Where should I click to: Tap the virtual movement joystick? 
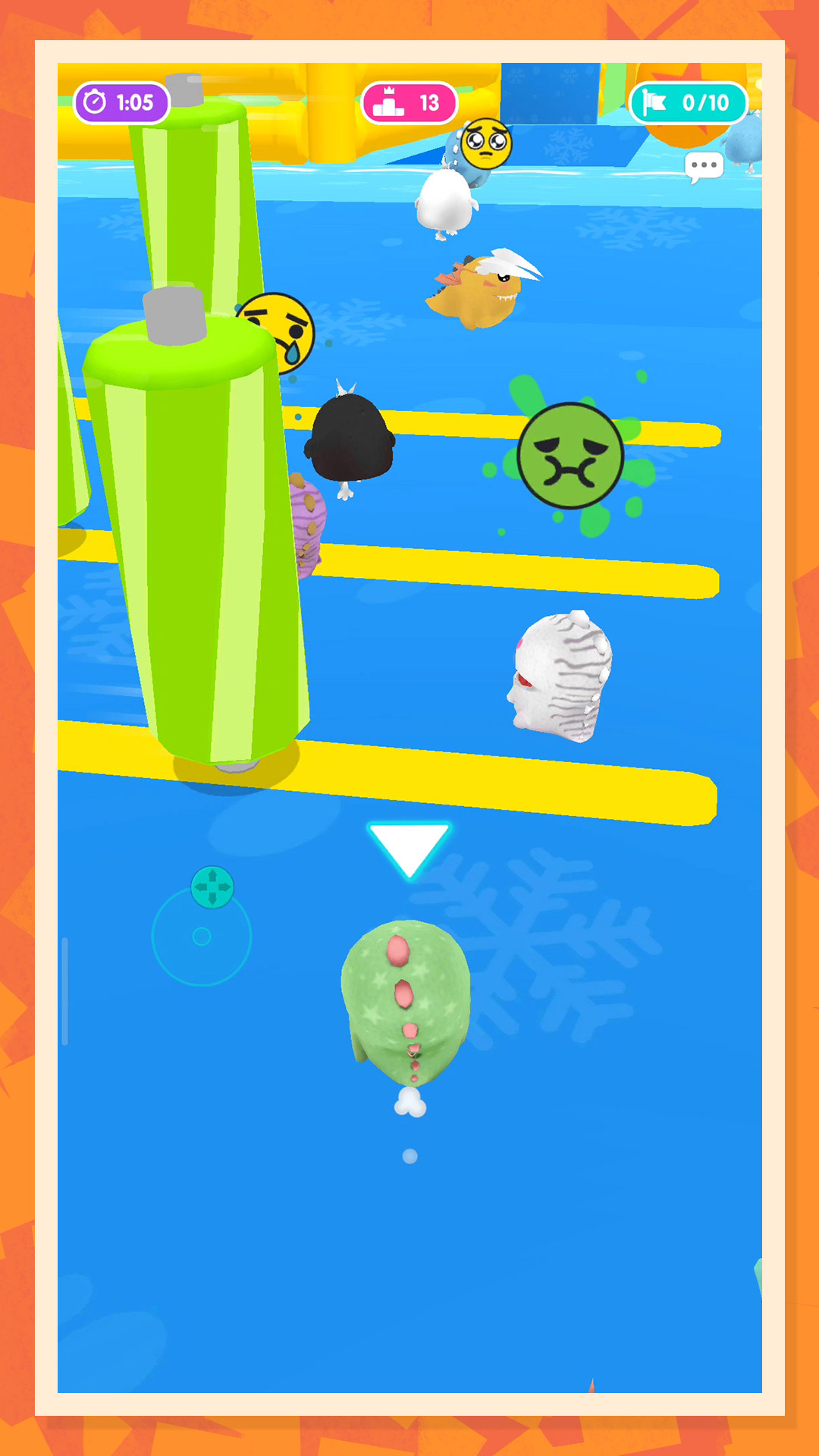click(x=202, y=936)
